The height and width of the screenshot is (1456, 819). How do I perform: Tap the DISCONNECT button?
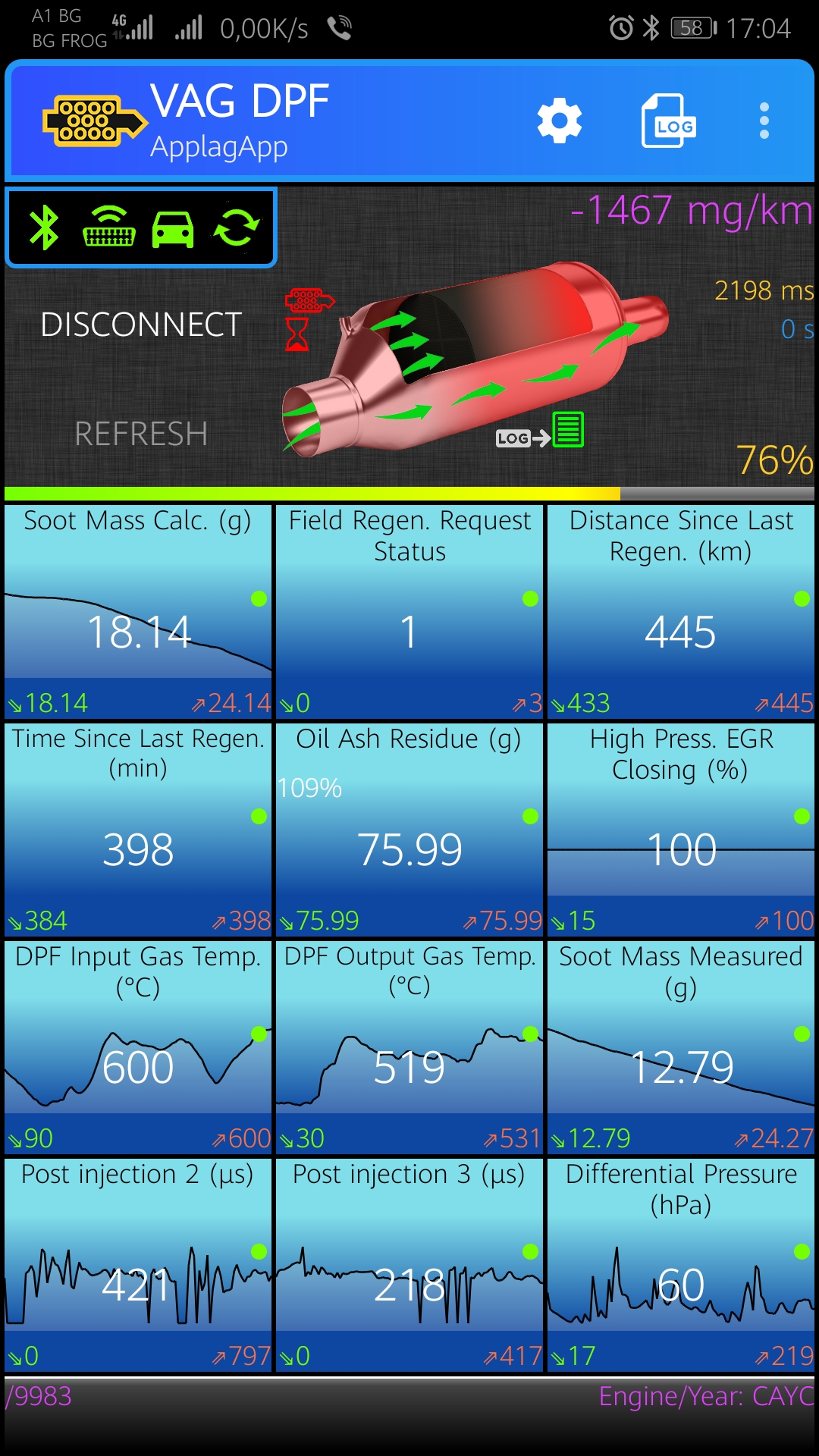tap(141, 325)
